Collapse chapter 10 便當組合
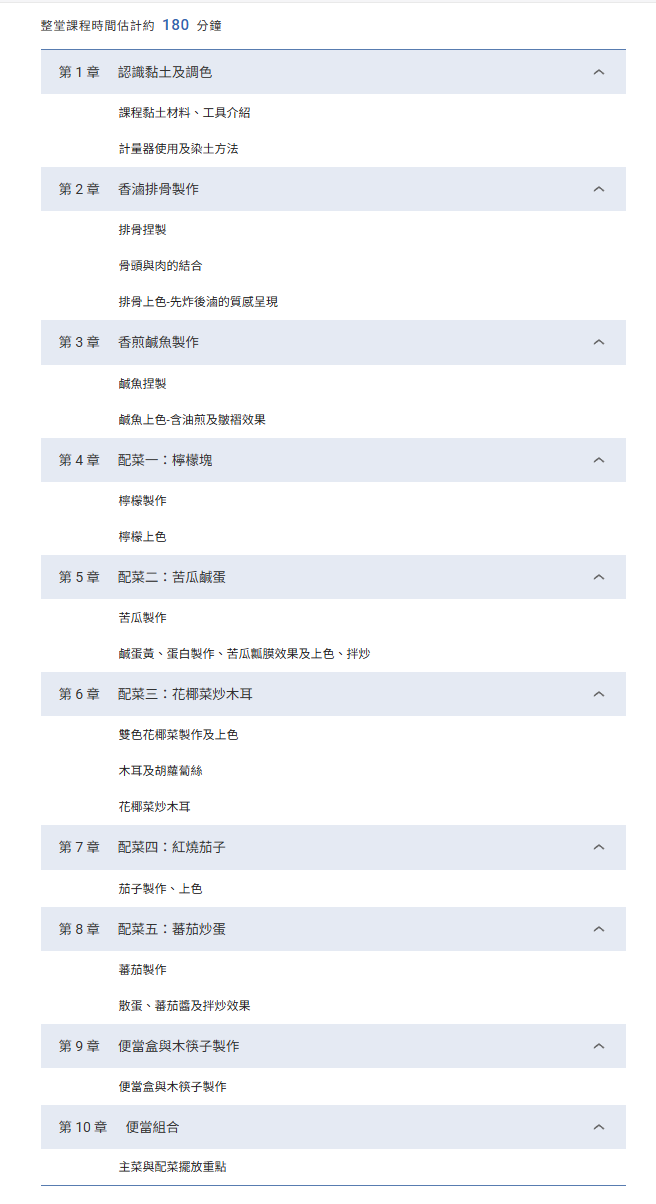This screenshot has width=656, height=1204. (x=599, y=1127)
